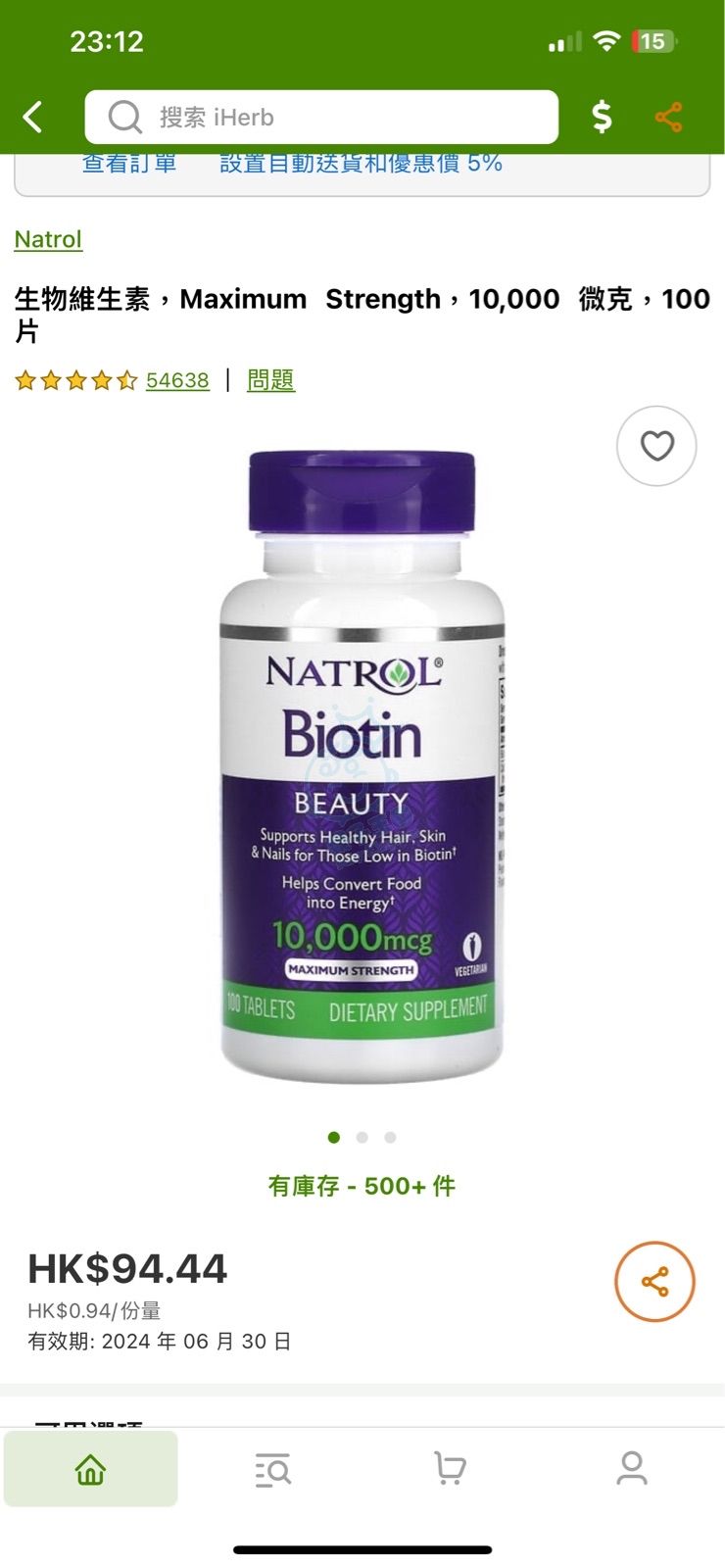Open the Natrol brand link

coord(48,239)
